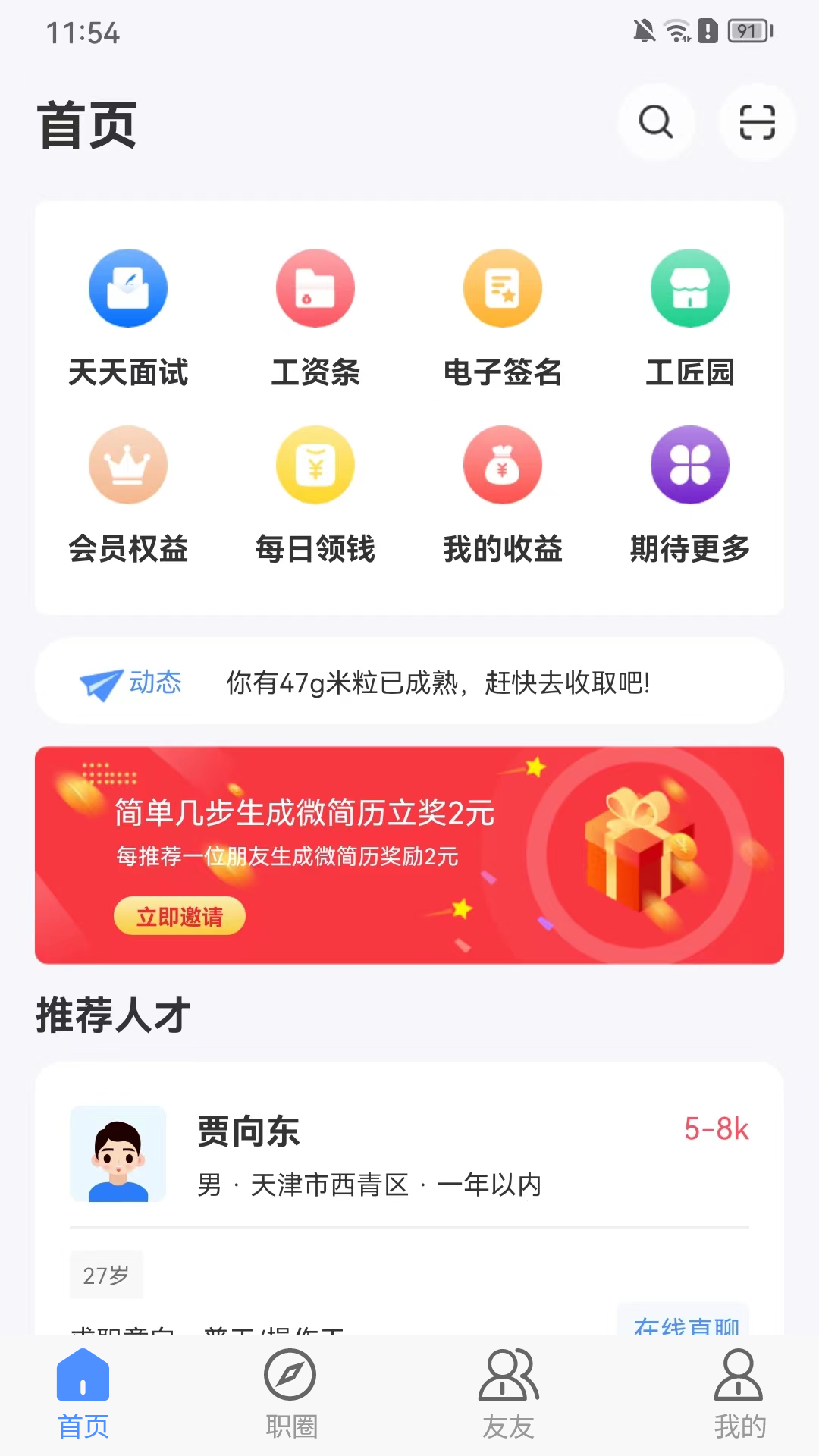Open the 工资条 payslip feature
Image resolution: width=819 pixels, height=1456 pixels.
click(315, 318)
